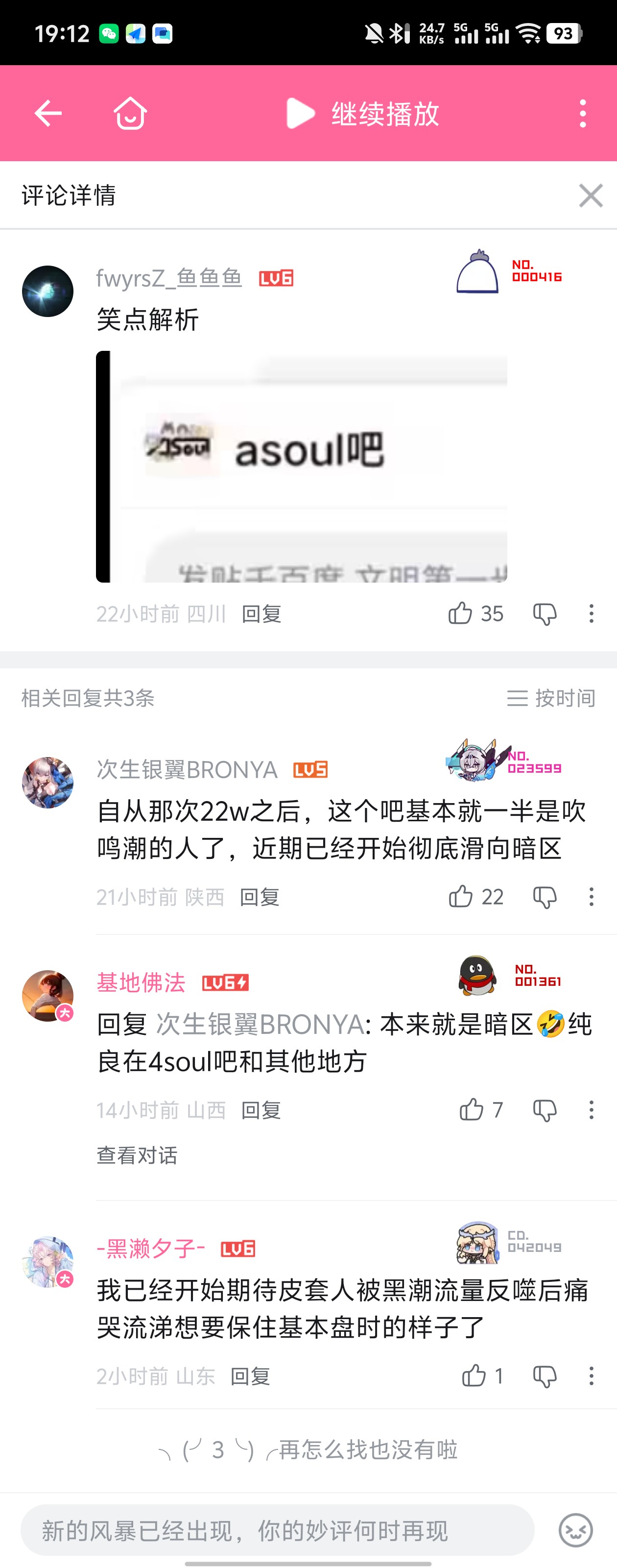Open more options on 基地佛法's reply
The height and width of the screenshot is (1568, 617).
tap(591, 1110)
